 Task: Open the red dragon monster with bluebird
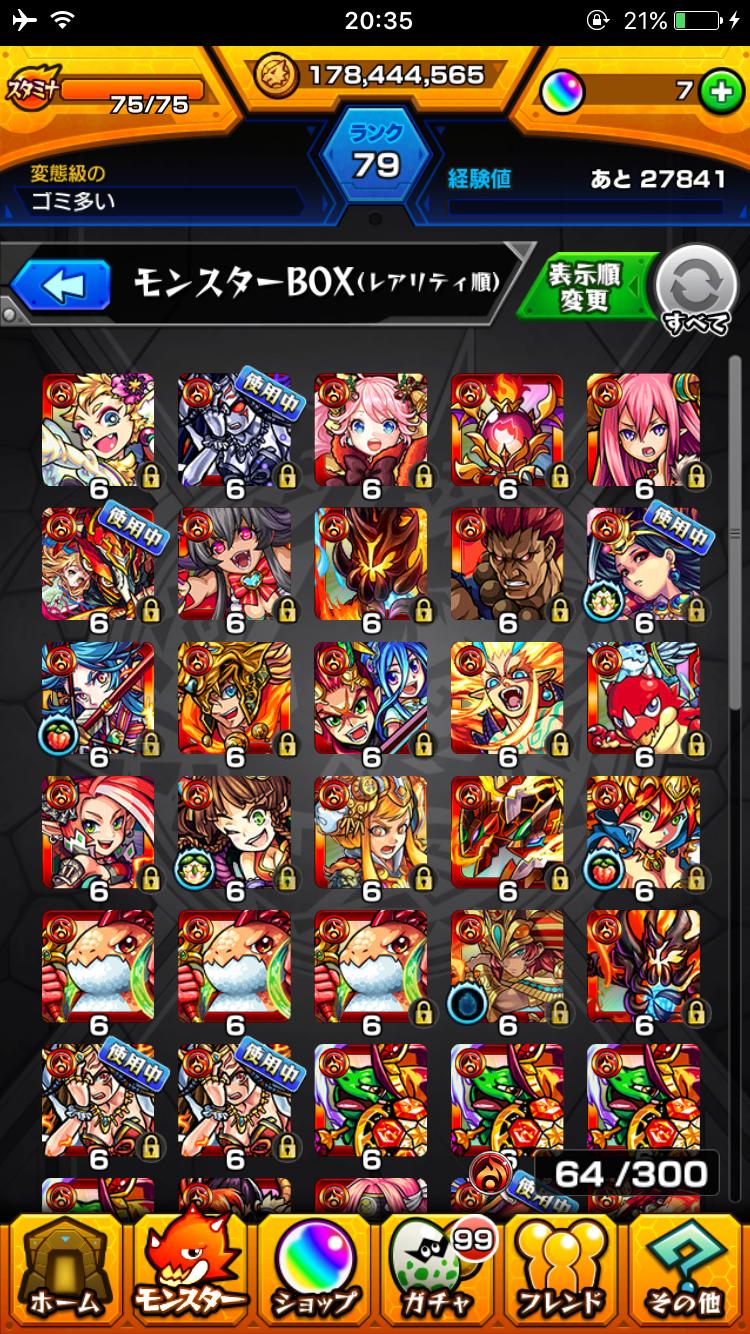643,698
